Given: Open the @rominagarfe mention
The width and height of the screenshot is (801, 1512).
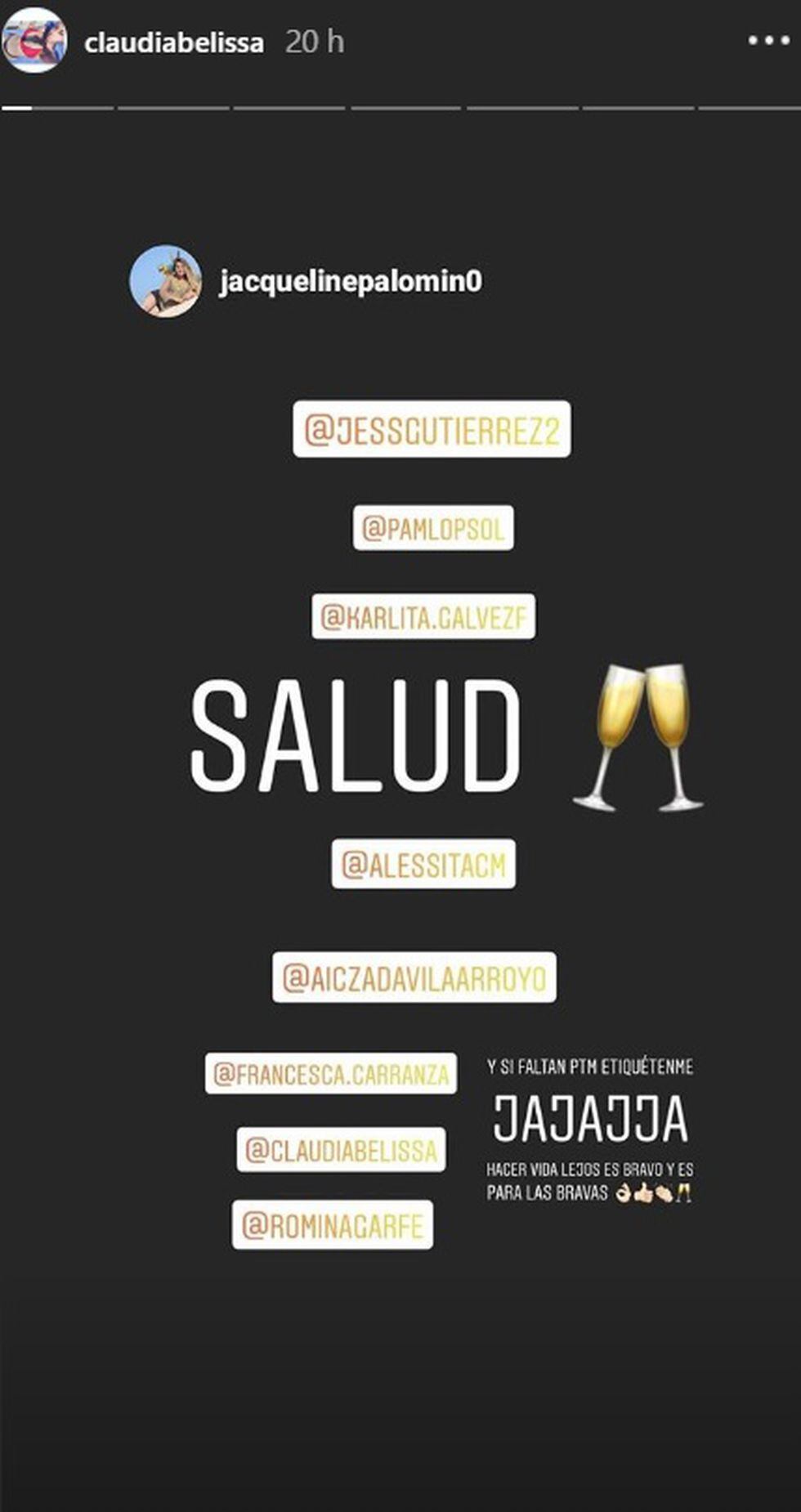Looking at the screenshot, I should click(333, 1224).
